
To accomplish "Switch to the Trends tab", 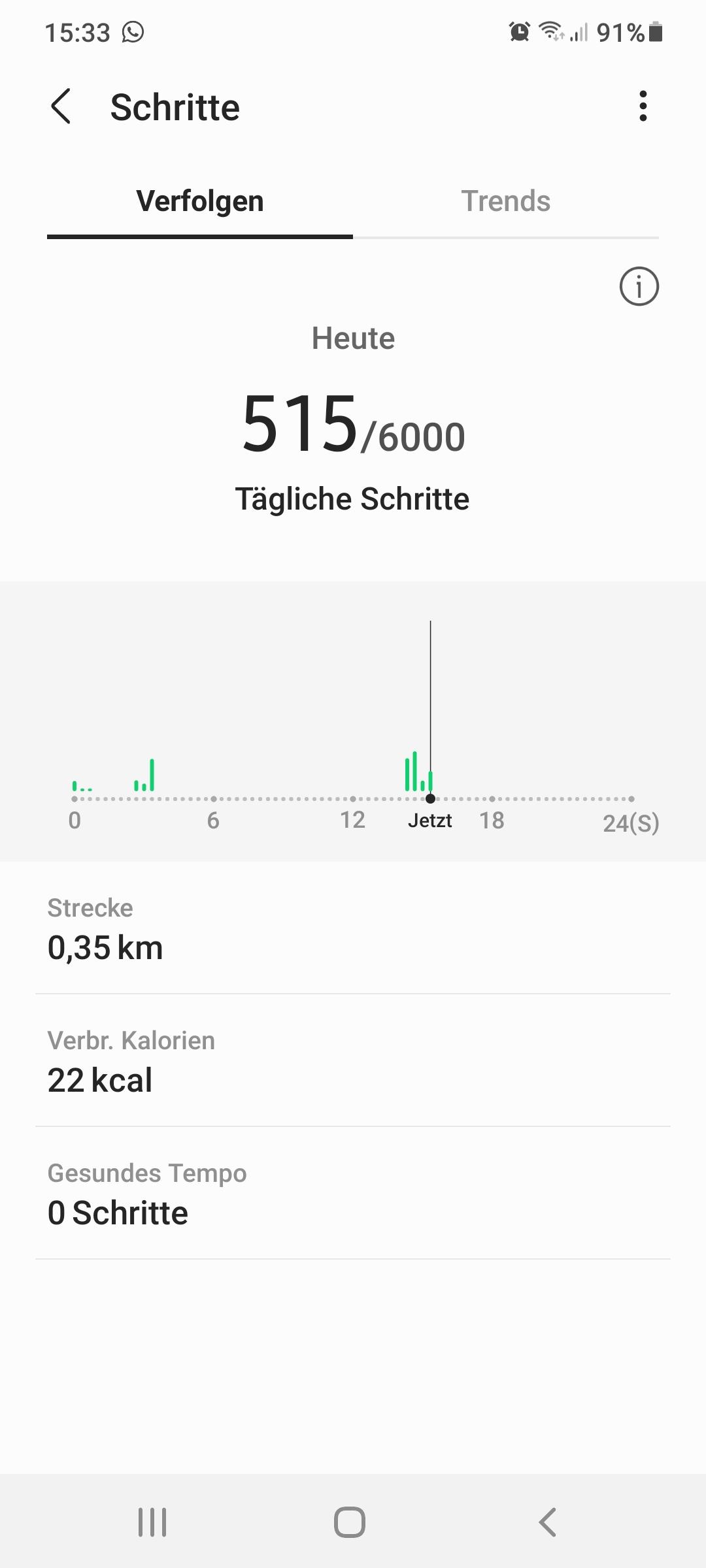I will (x=505, y=201).
